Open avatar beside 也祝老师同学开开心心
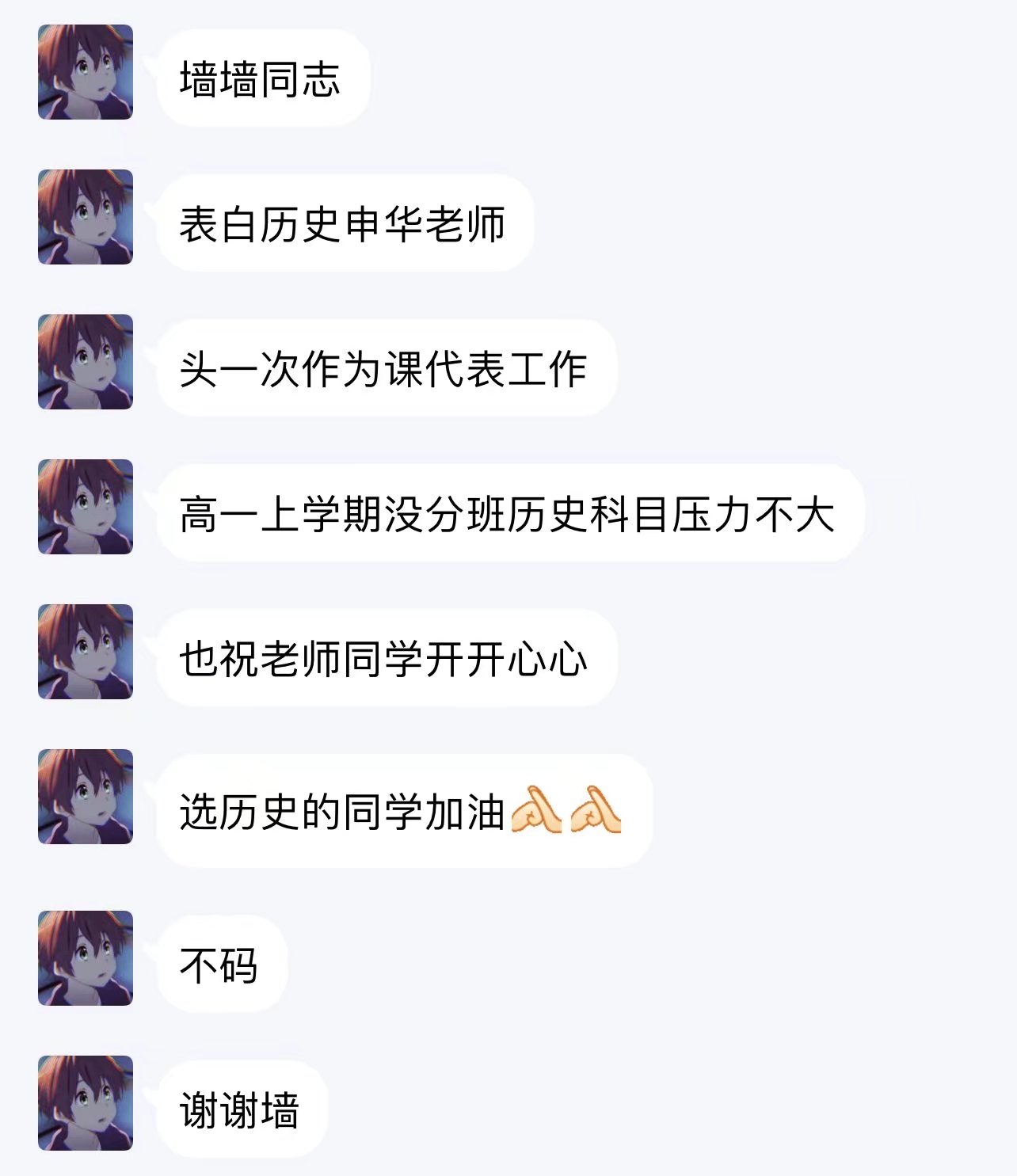Screen dimensions: 1017x1176 (x=86, y=652)
